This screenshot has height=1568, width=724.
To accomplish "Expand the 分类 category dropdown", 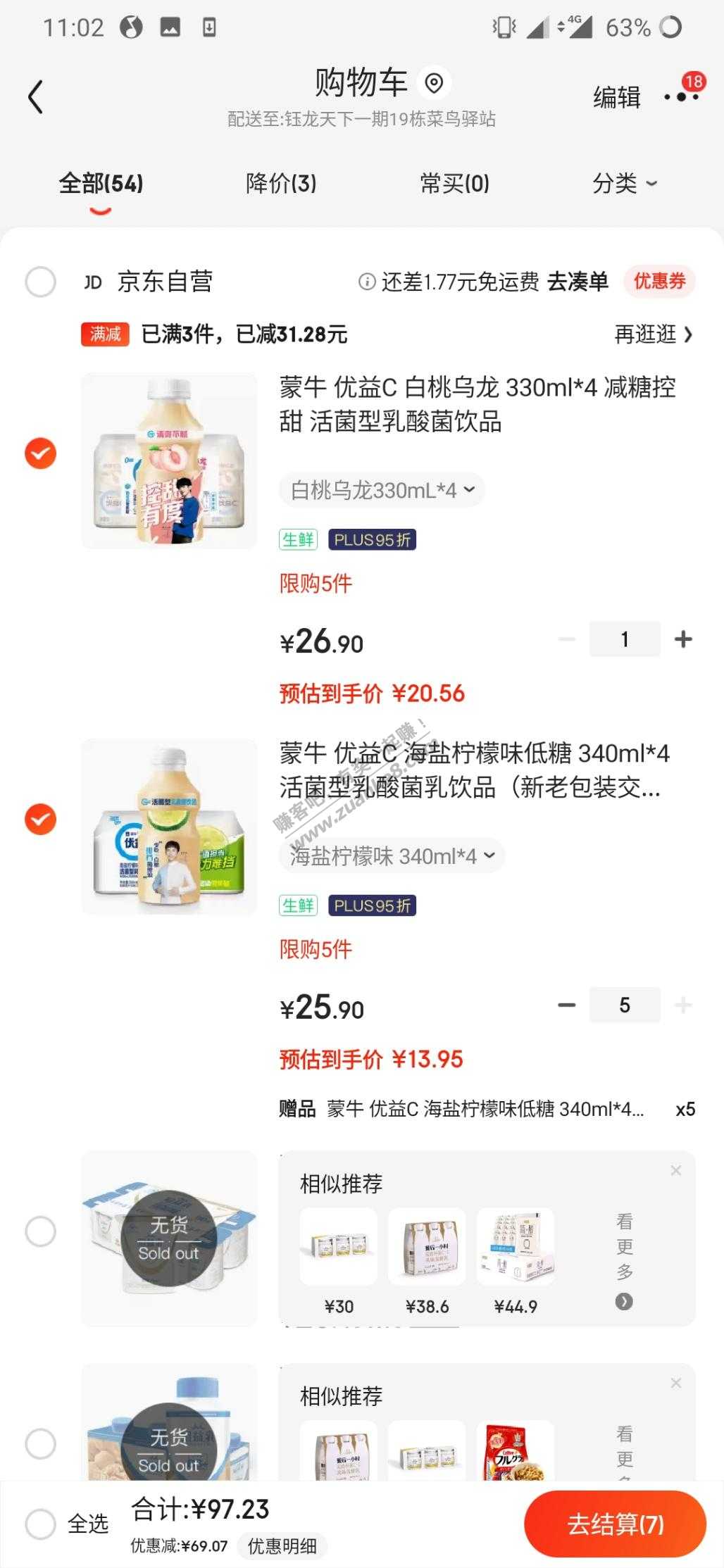I will point(624,184).
